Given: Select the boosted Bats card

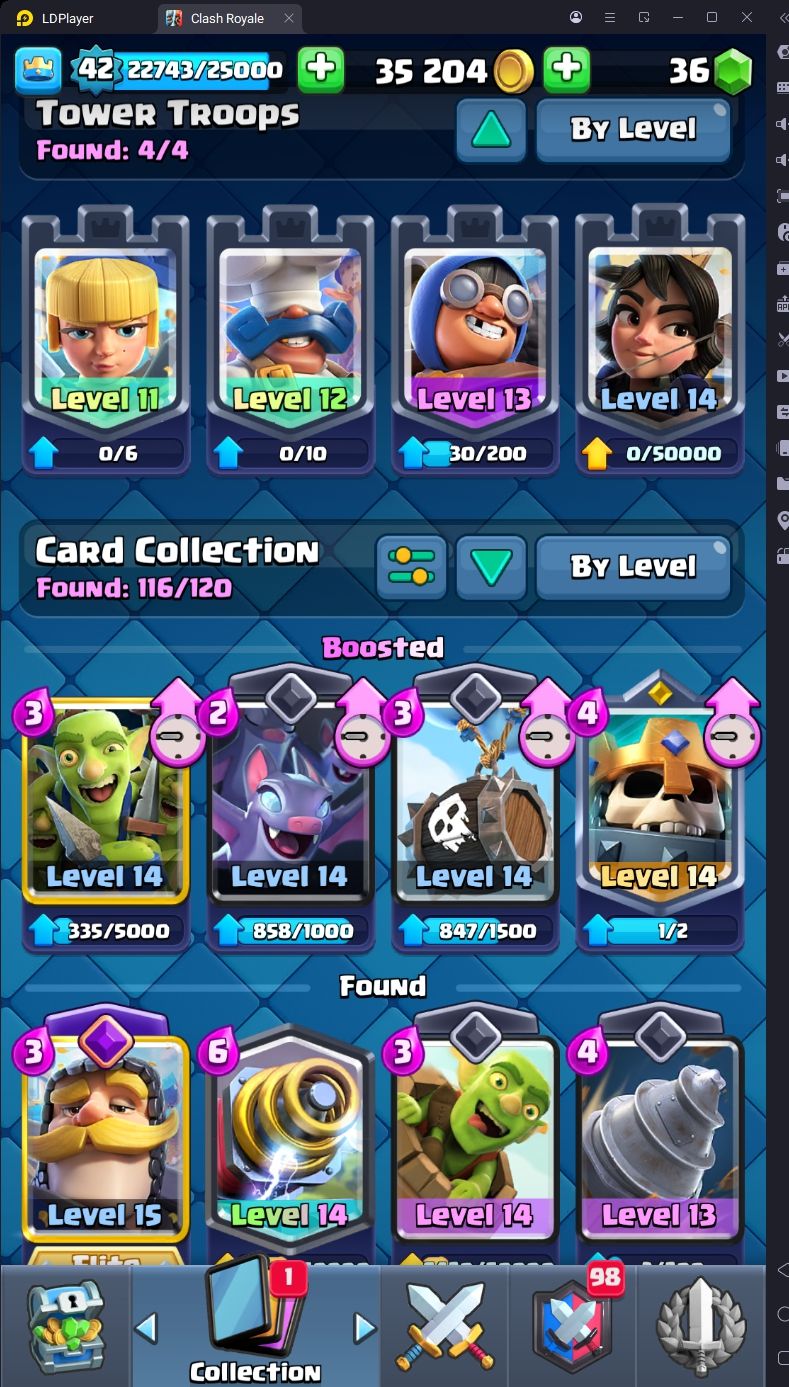Looking at the screenshot, I should click(x=290, y=812).
